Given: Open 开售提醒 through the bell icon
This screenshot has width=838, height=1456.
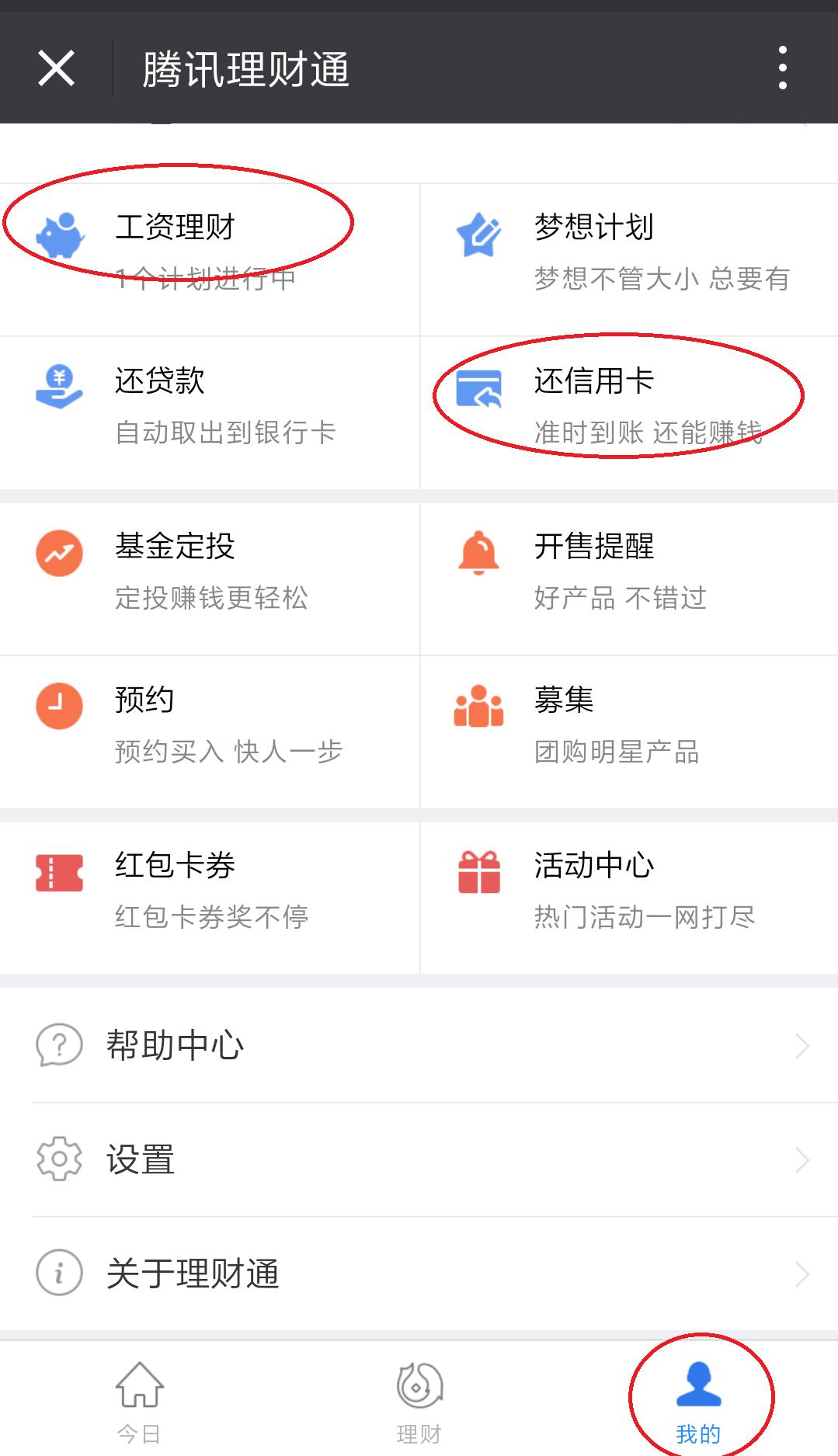Looking at the screenshot, I should click(479, 551).
